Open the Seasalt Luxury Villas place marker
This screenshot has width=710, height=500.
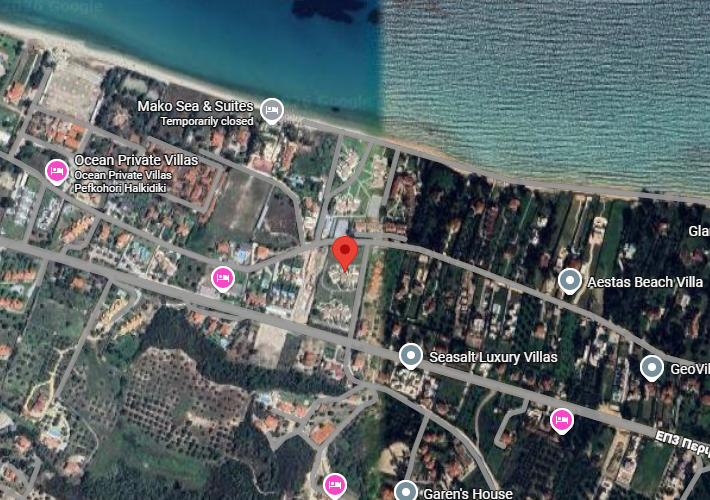click(x=410, y=355)
